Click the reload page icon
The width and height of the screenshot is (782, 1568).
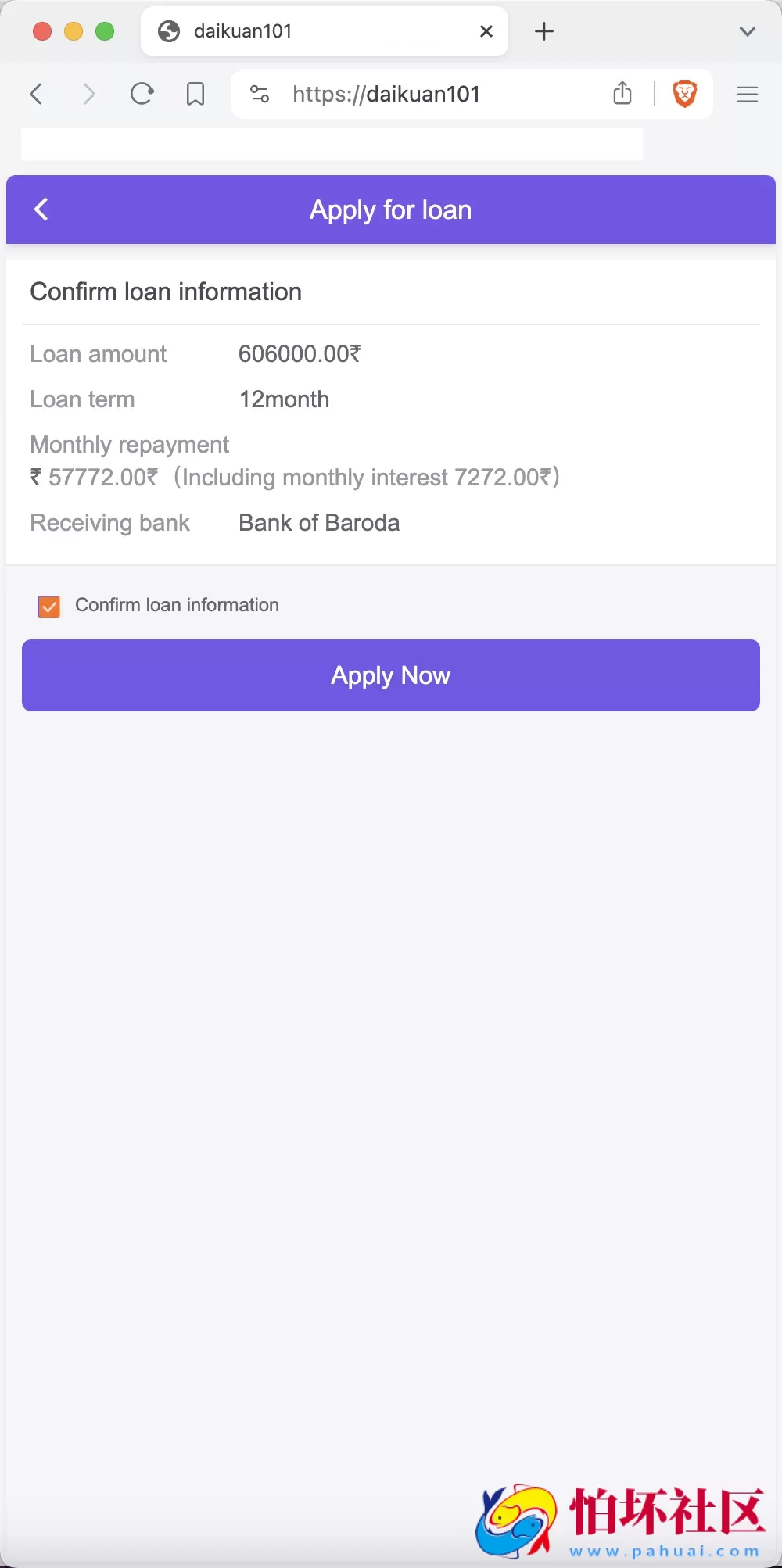(142, 94)
